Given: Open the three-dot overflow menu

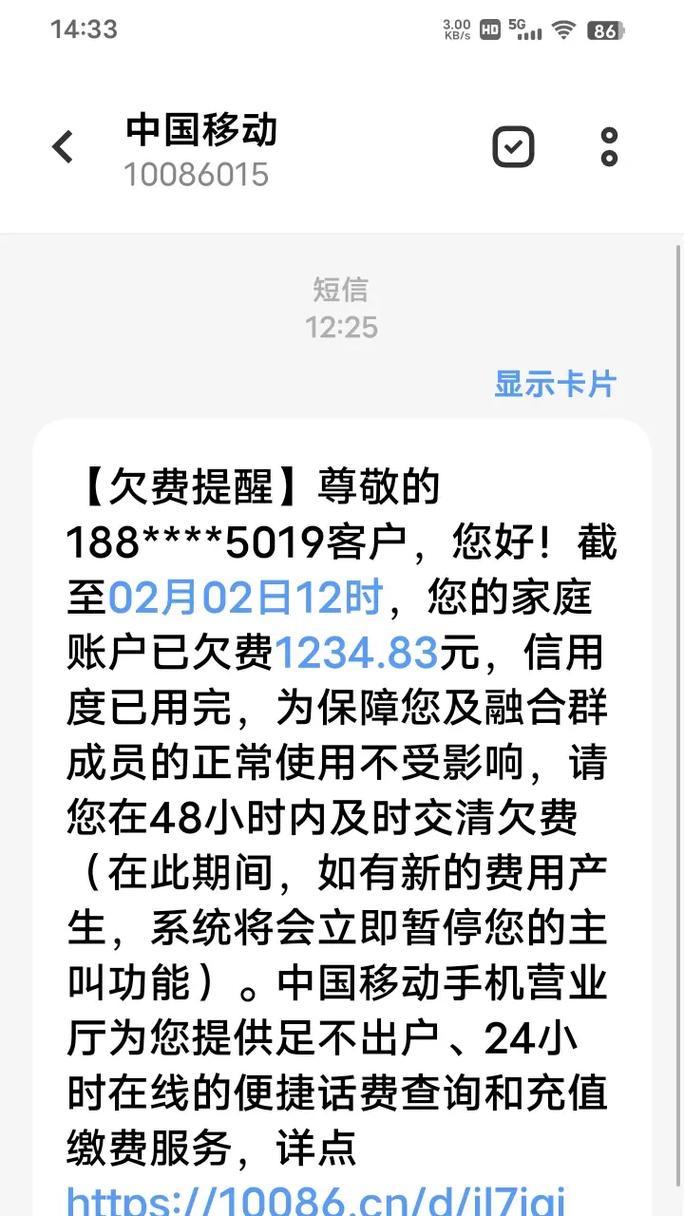Looking at the screenshot, I should (609, 147).
